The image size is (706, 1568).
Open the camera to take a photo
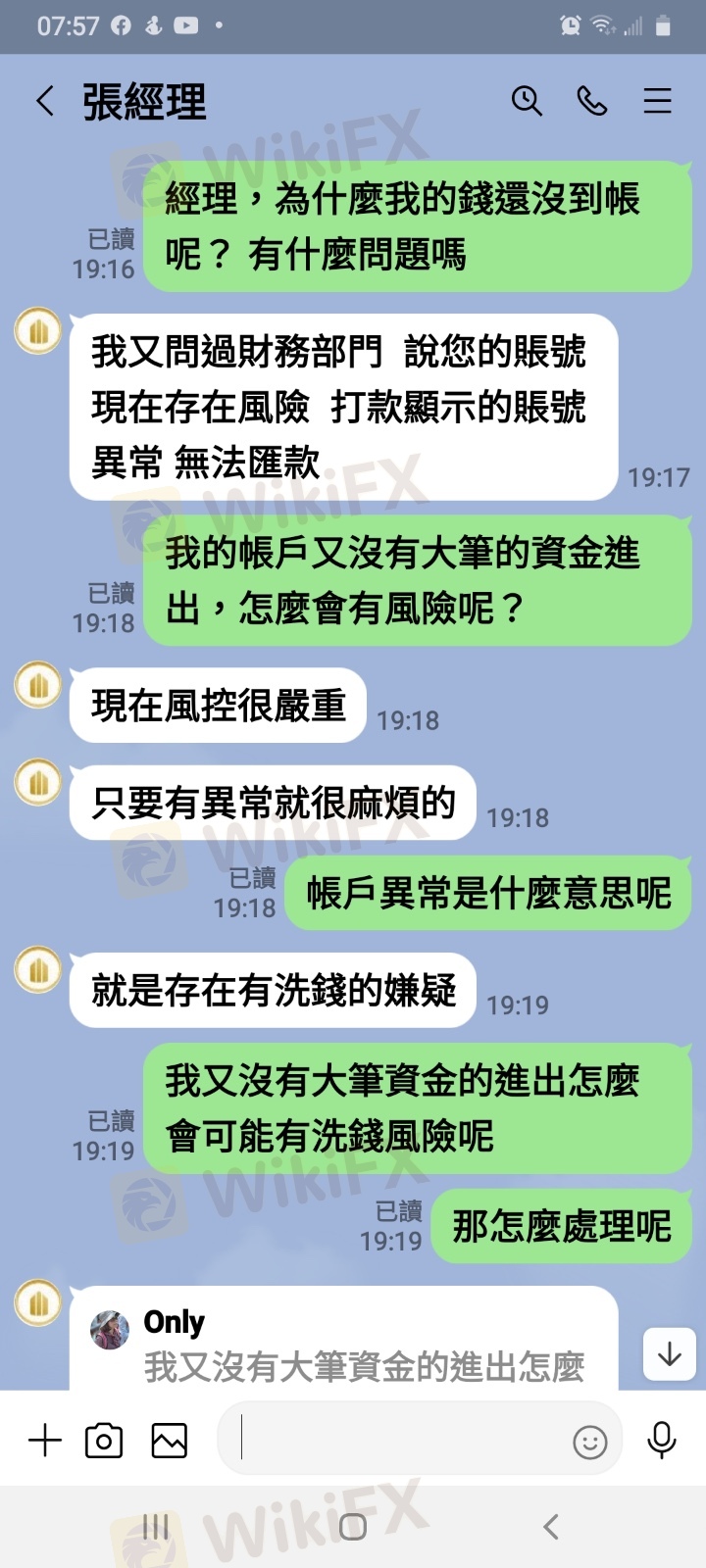(x=104, y=1440)
